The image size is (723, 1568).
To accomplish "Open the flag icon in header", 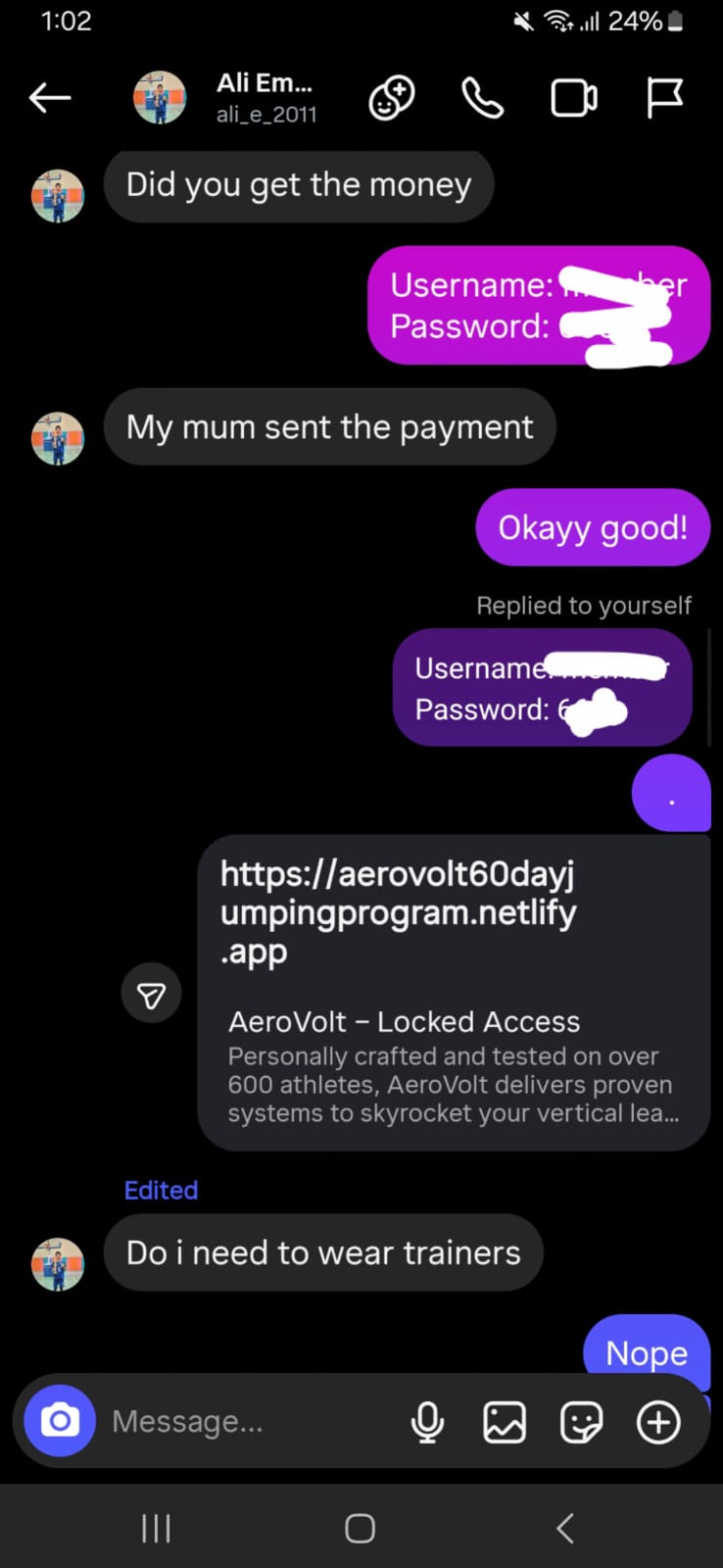I will tap(664, 98).
